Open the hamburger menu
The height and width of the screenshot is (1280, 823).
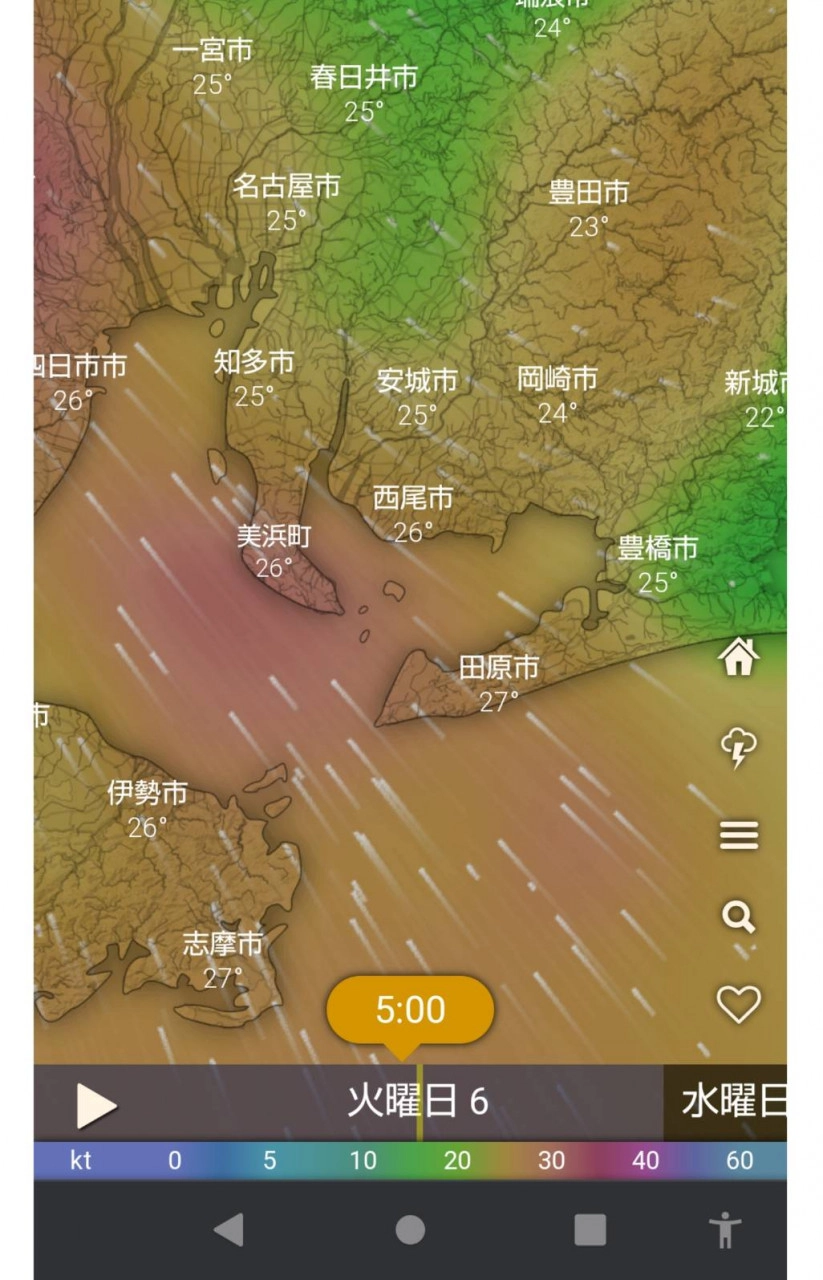click(x=739, y=835)
